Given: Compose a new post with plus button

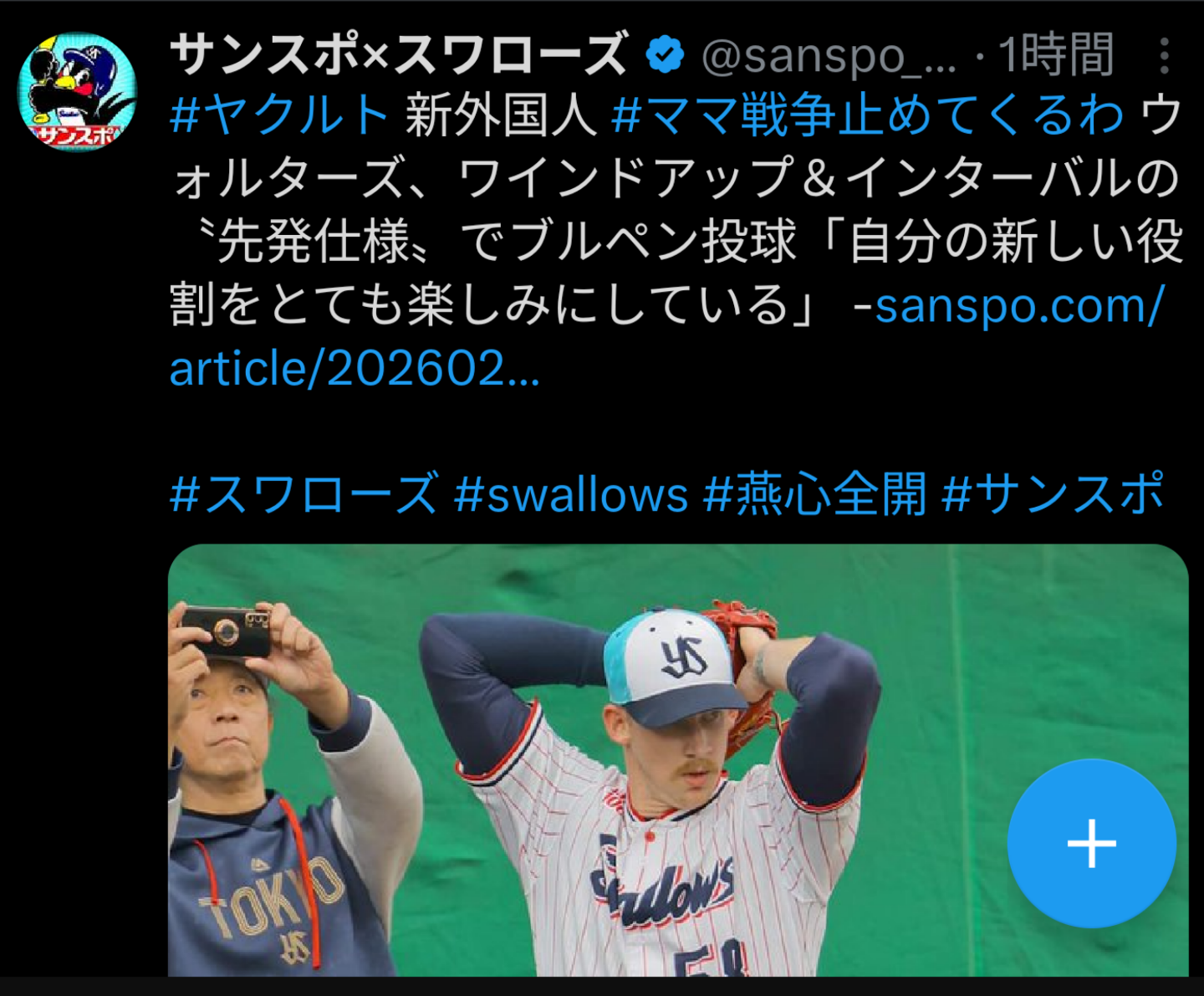Looking at the screenshot, I should point(1091,843).
